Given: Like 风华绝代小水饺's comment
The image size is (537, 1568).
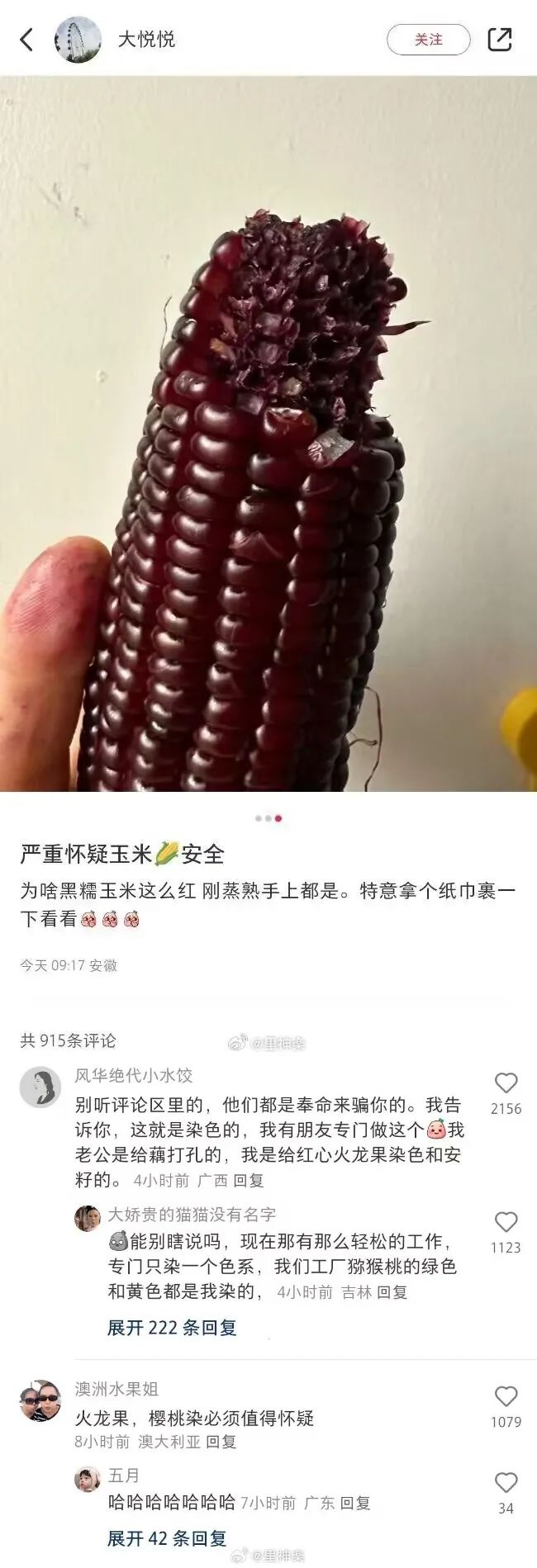Looking at the screenshot, I should [x=506, y=1083].
